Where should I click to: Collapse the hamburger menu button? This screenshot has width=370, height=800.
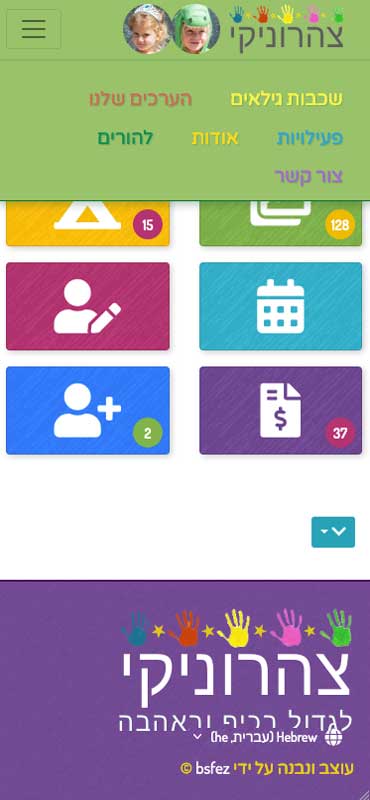pyautogui.click(x=34, y=29)
